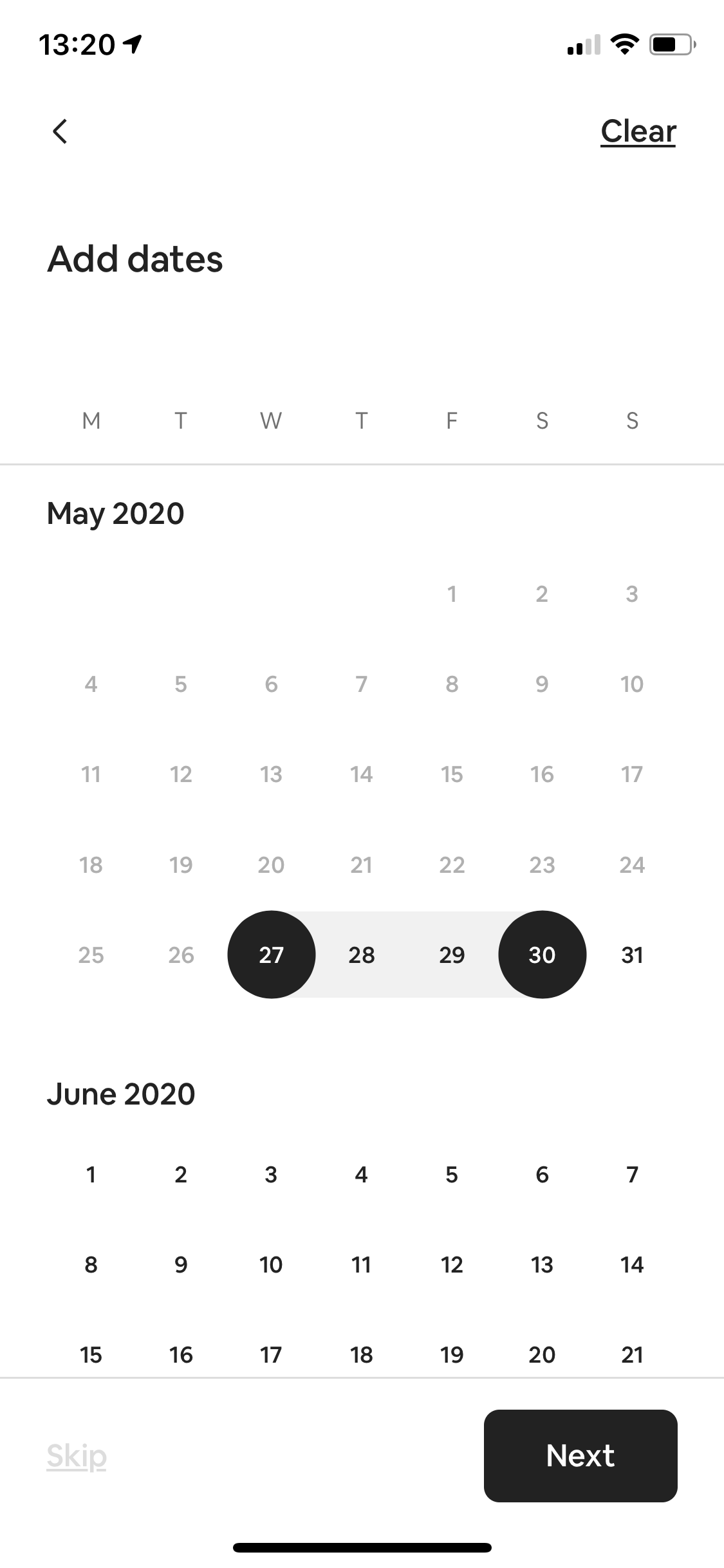Tap the Add dates heading
This screenshot has width=724, height=1568.
[x=135, y=259]
